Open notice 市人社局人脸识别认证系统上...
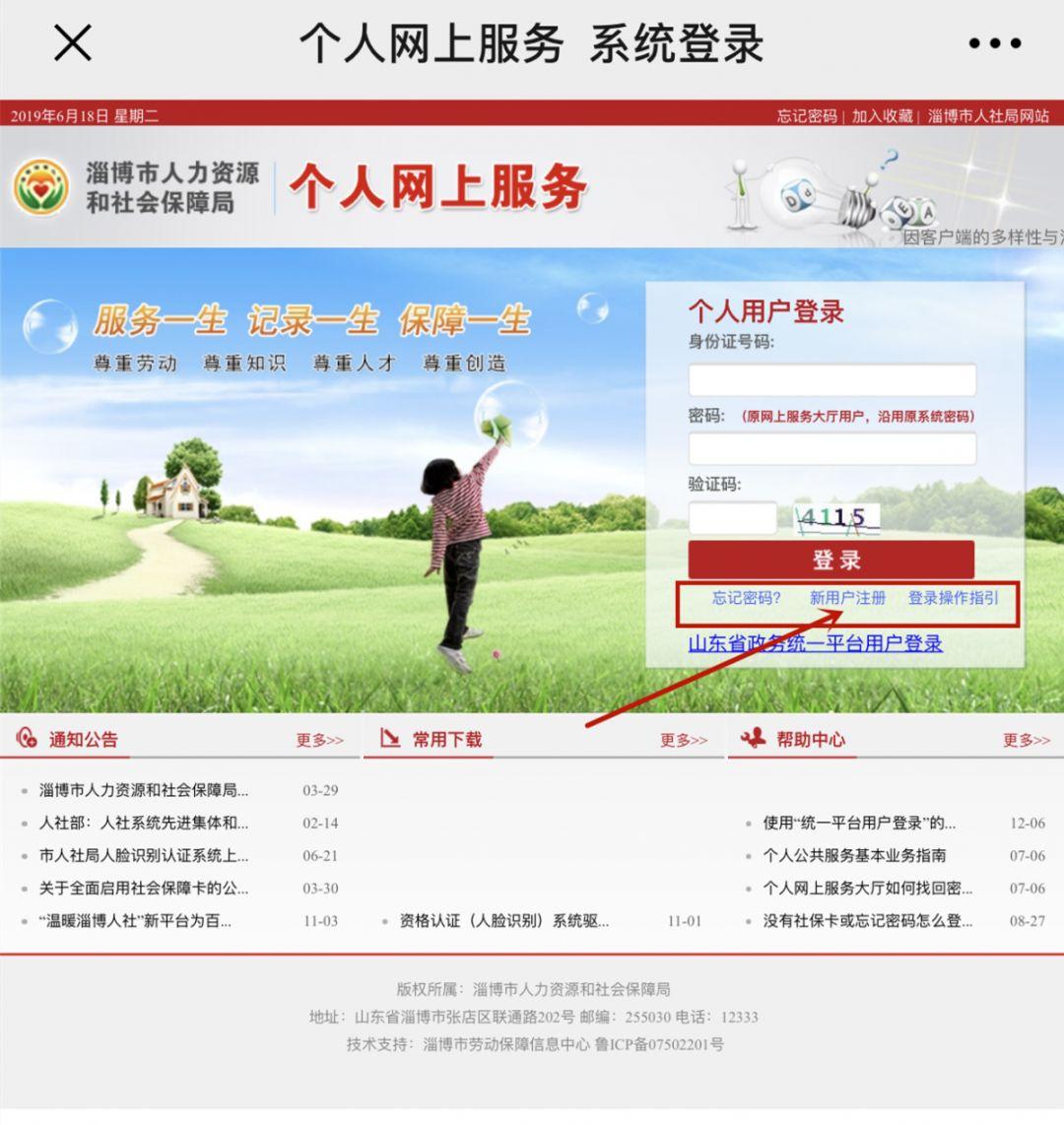Viewport: 1064px width, 1125px height. pyautogui.click(x=144, y=856)
